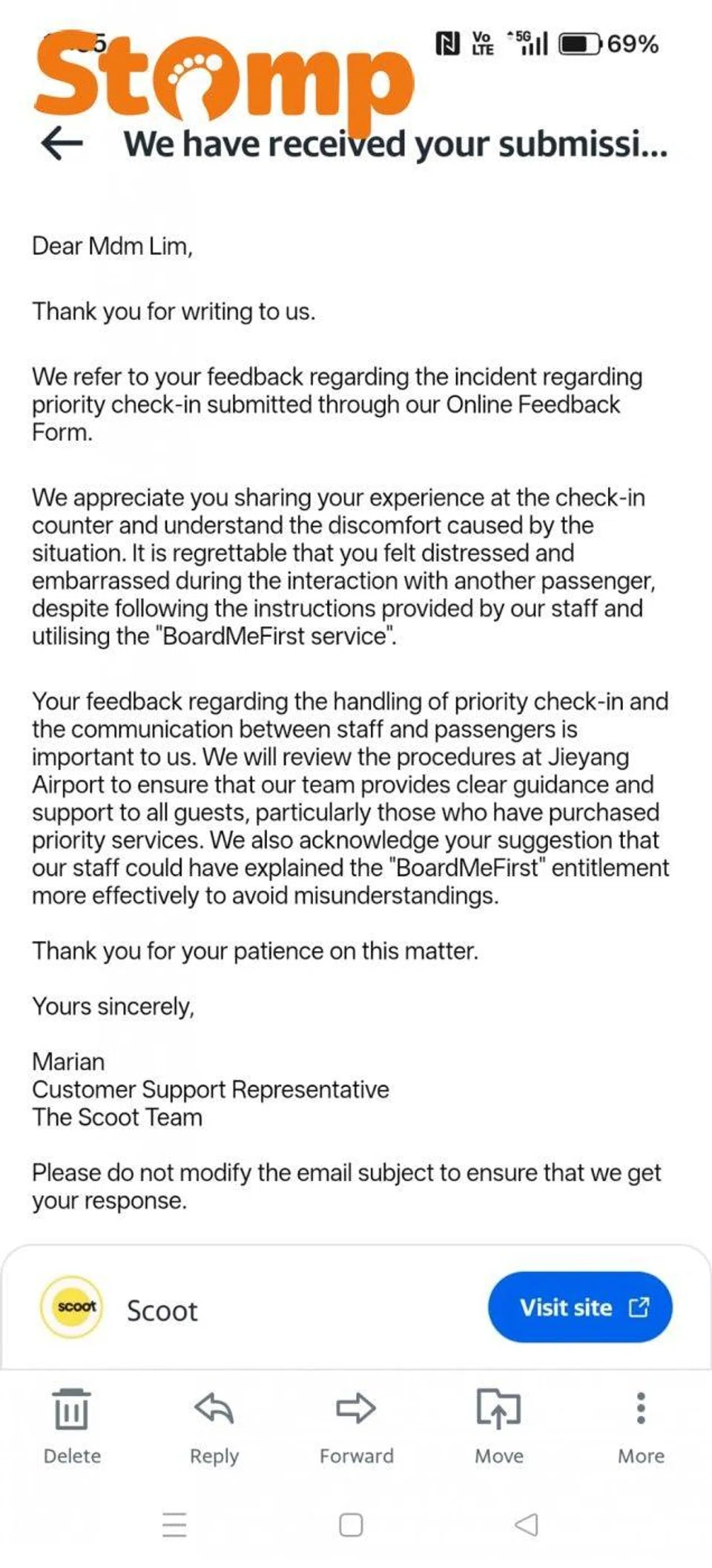Delete this email
Image resolution: width=712 pixels, height=1568 pixels.
click(72, 1426)
